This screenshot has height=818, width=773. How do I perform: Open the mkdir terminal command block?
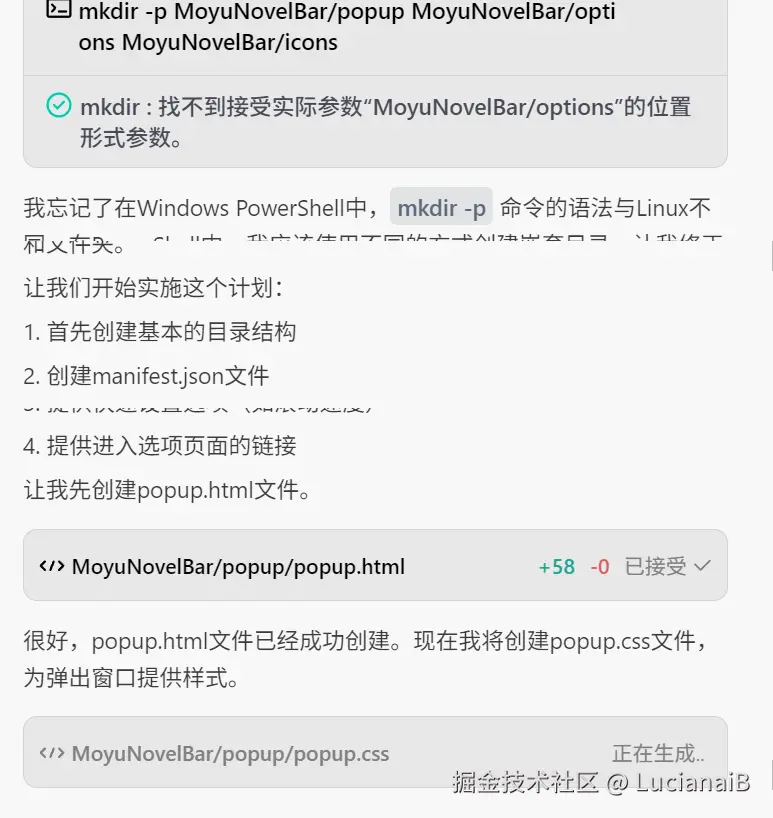coord(346,27)
